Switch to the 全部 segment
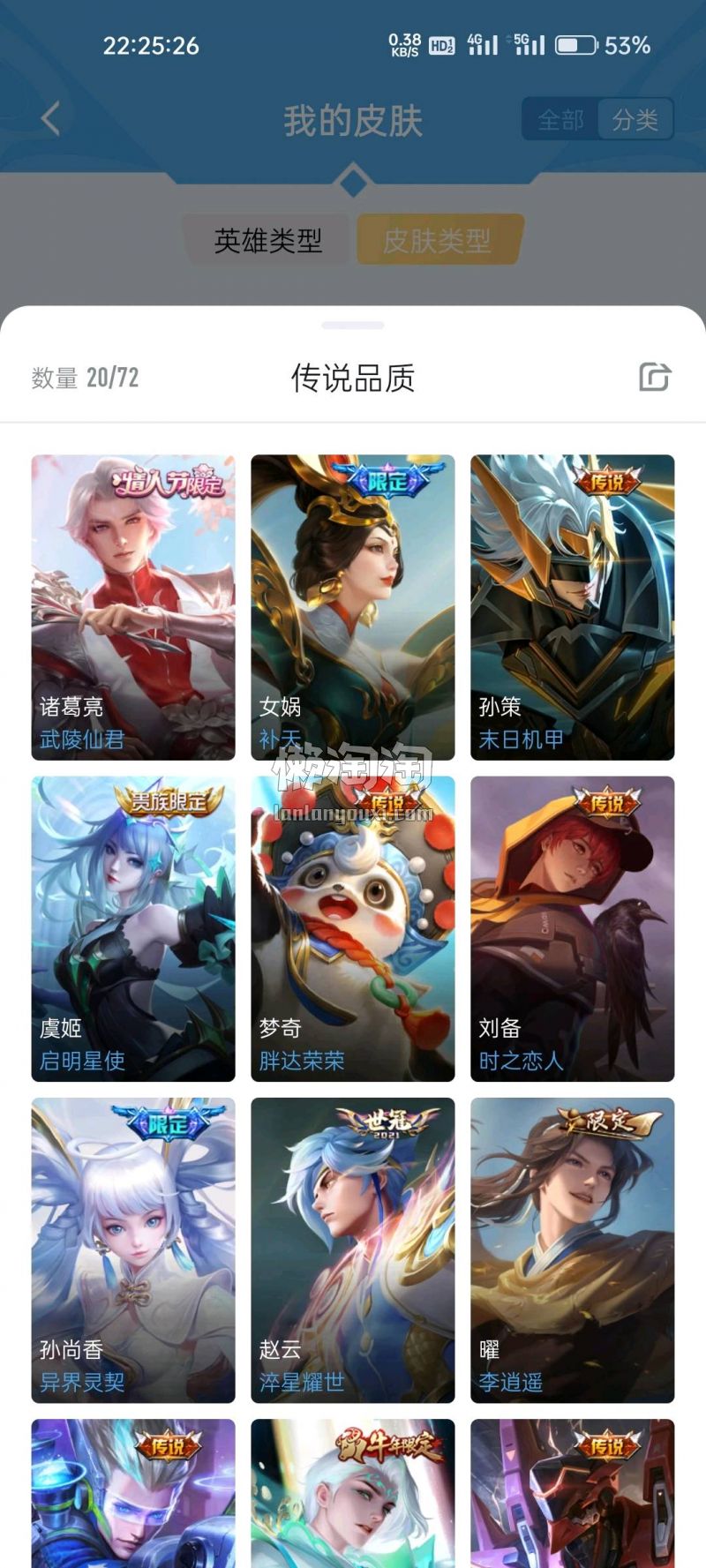 click(x=560, y=119)
